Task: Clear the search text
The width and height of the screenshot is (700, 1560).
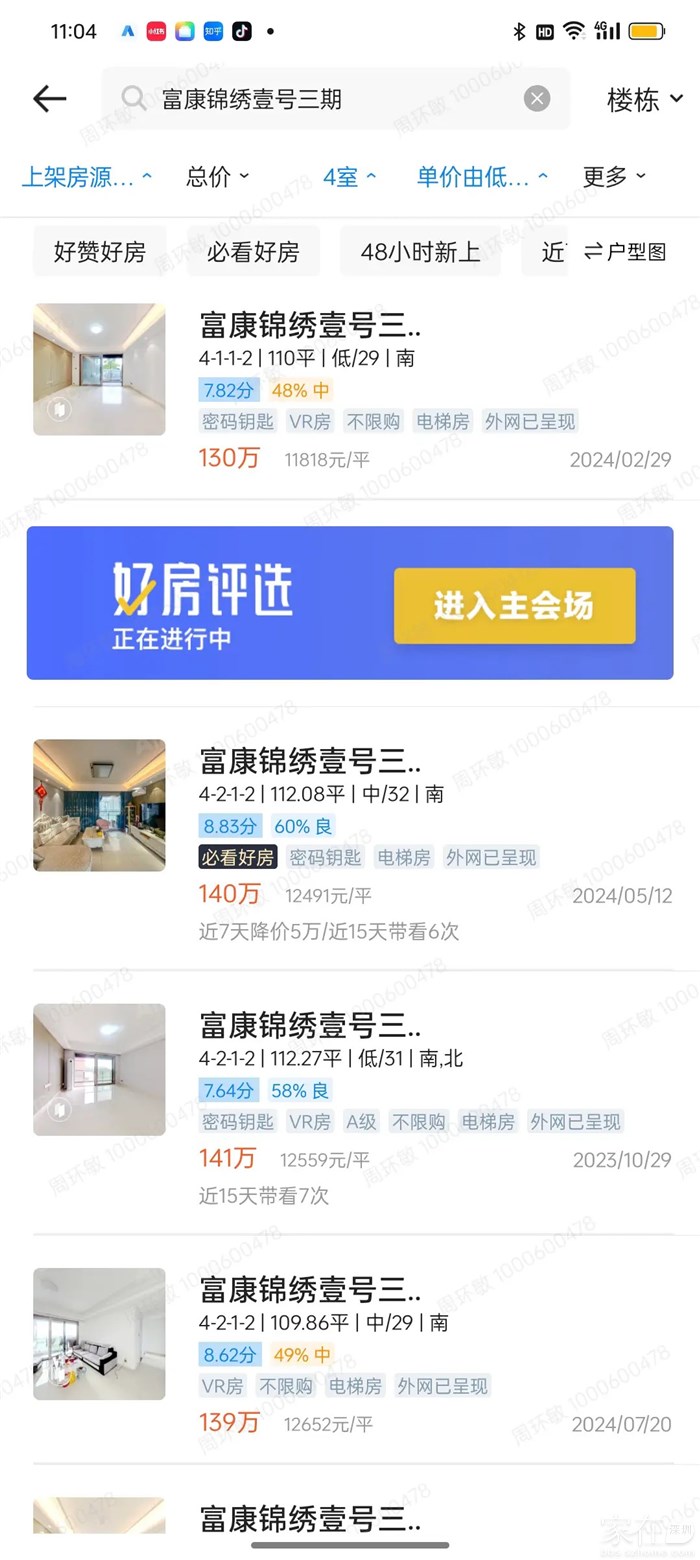Action: pos(537,98)
